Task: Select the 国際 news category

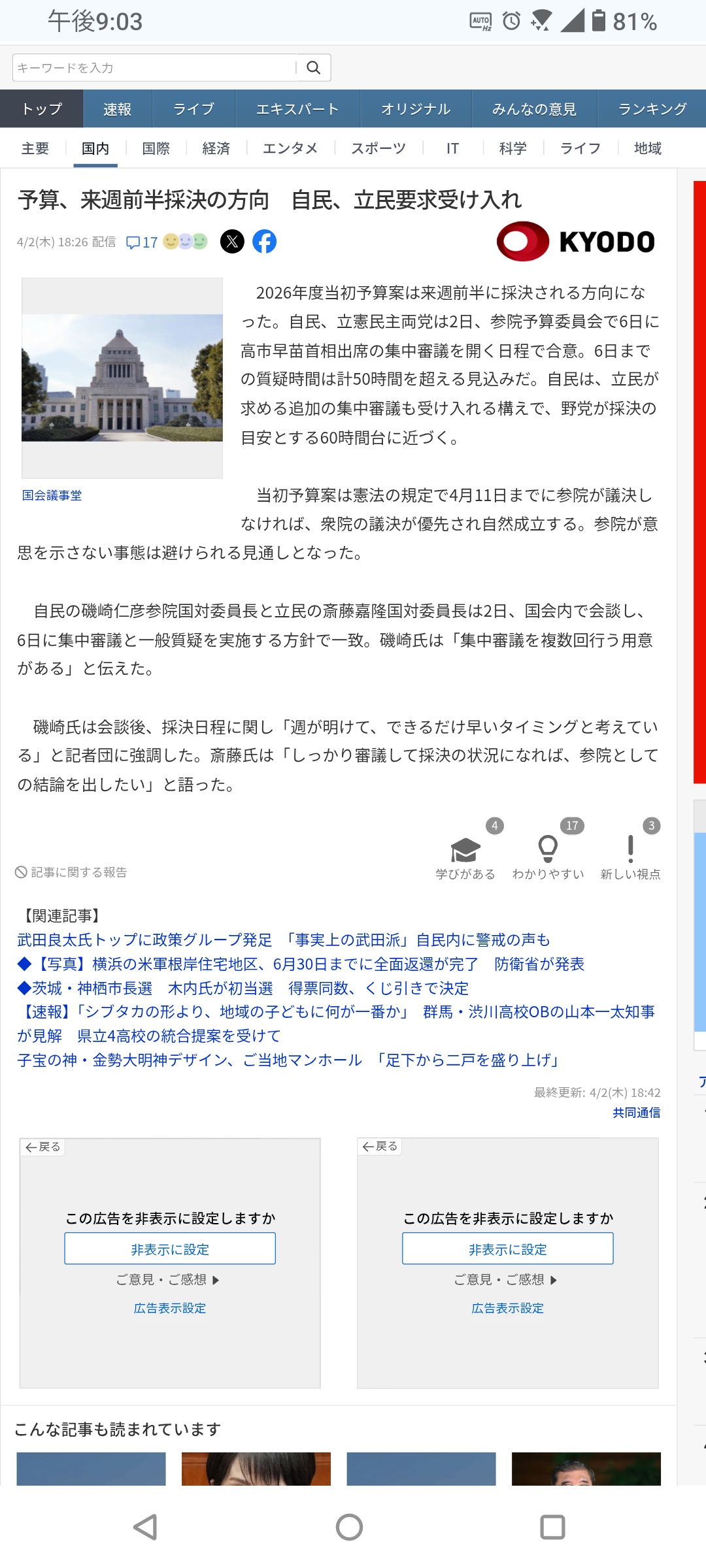Action: (x=156, y=149)
